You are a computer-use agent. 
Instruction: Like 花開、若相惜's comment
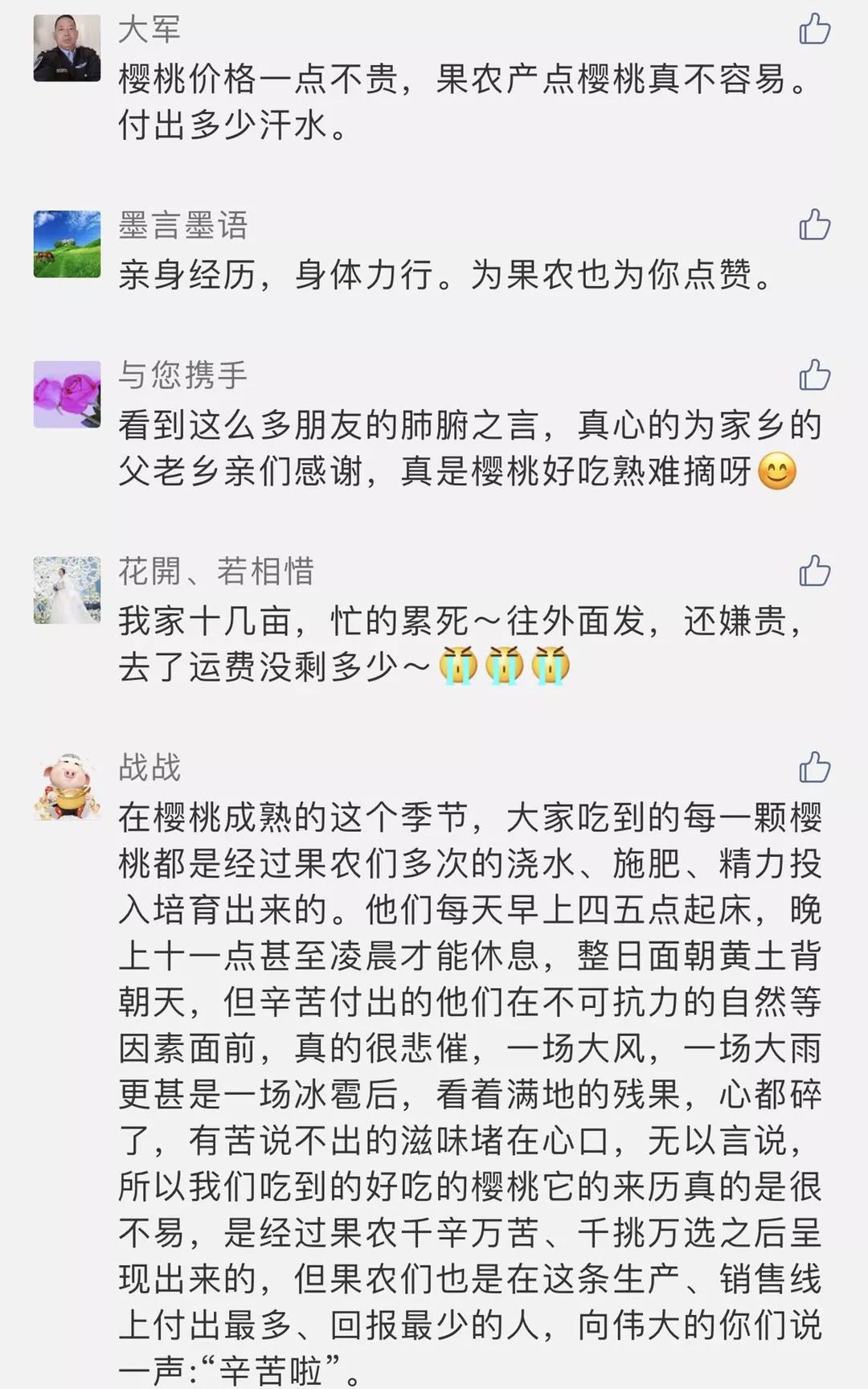click(814, 572)
